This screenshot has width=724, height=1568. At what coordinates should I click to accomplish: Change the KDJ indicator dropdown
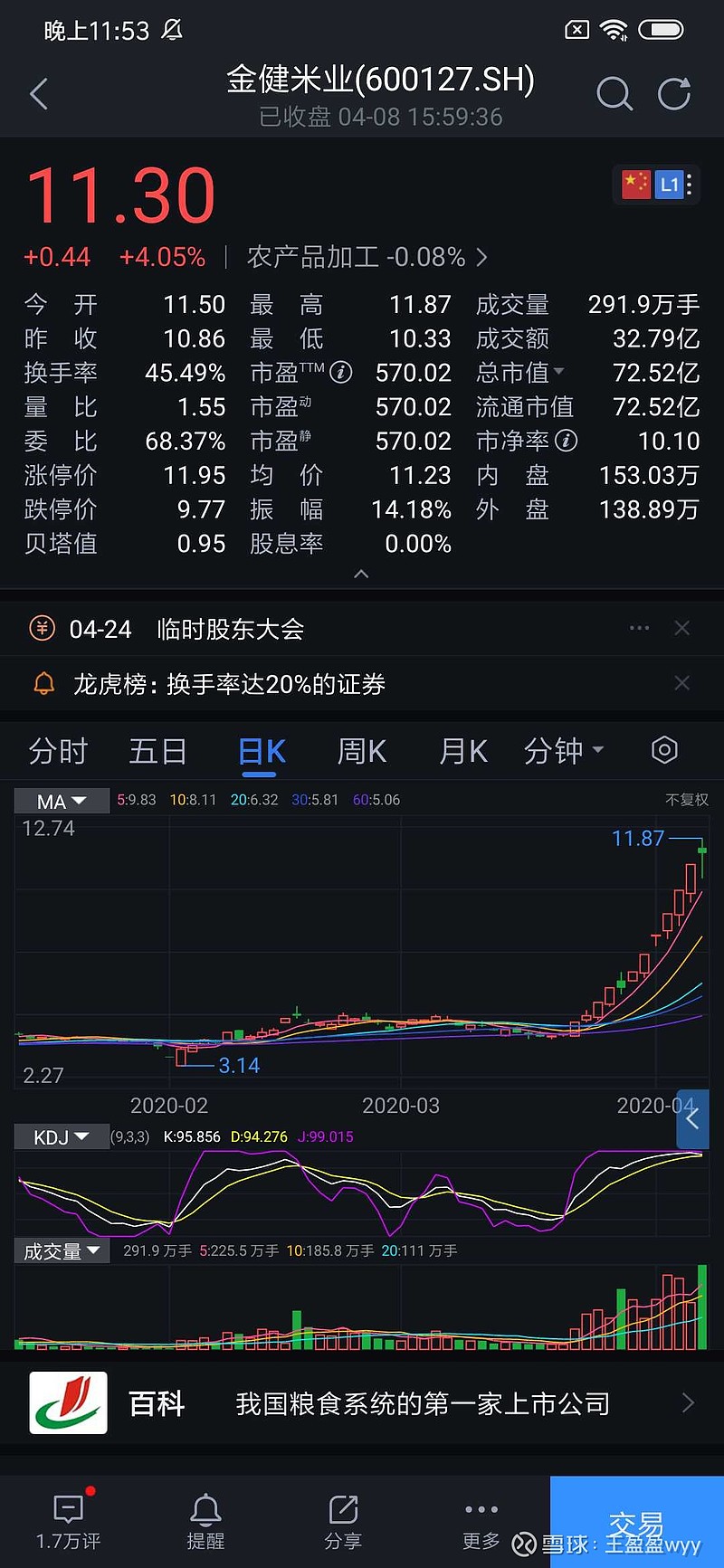coord(62,1137)
